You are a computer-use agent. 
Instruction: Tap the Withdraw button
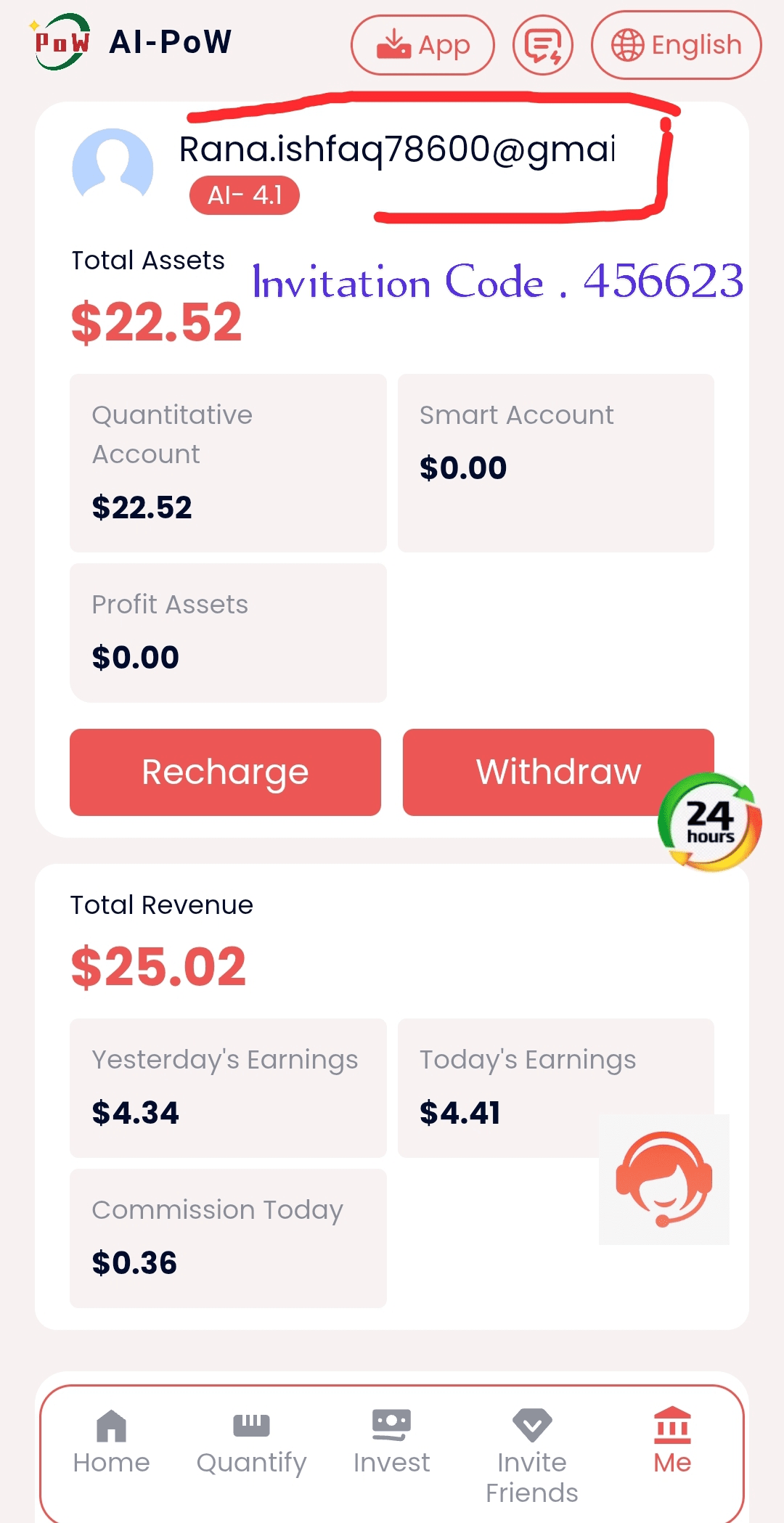[x=558, y=772]
